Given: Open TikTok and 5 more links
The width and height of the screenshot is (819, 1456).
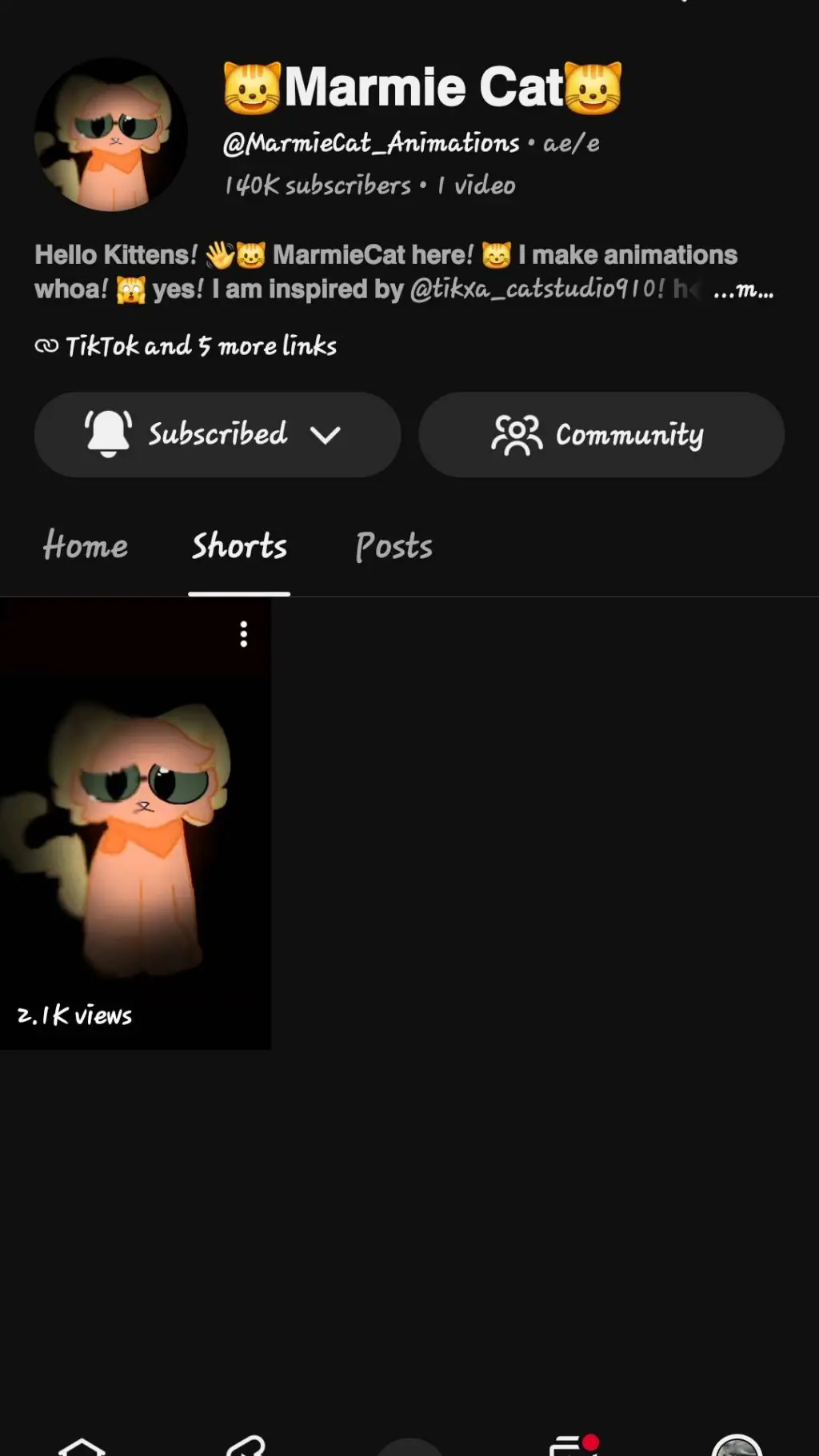Looking at the screenshot, I should [x=186, y=346].
